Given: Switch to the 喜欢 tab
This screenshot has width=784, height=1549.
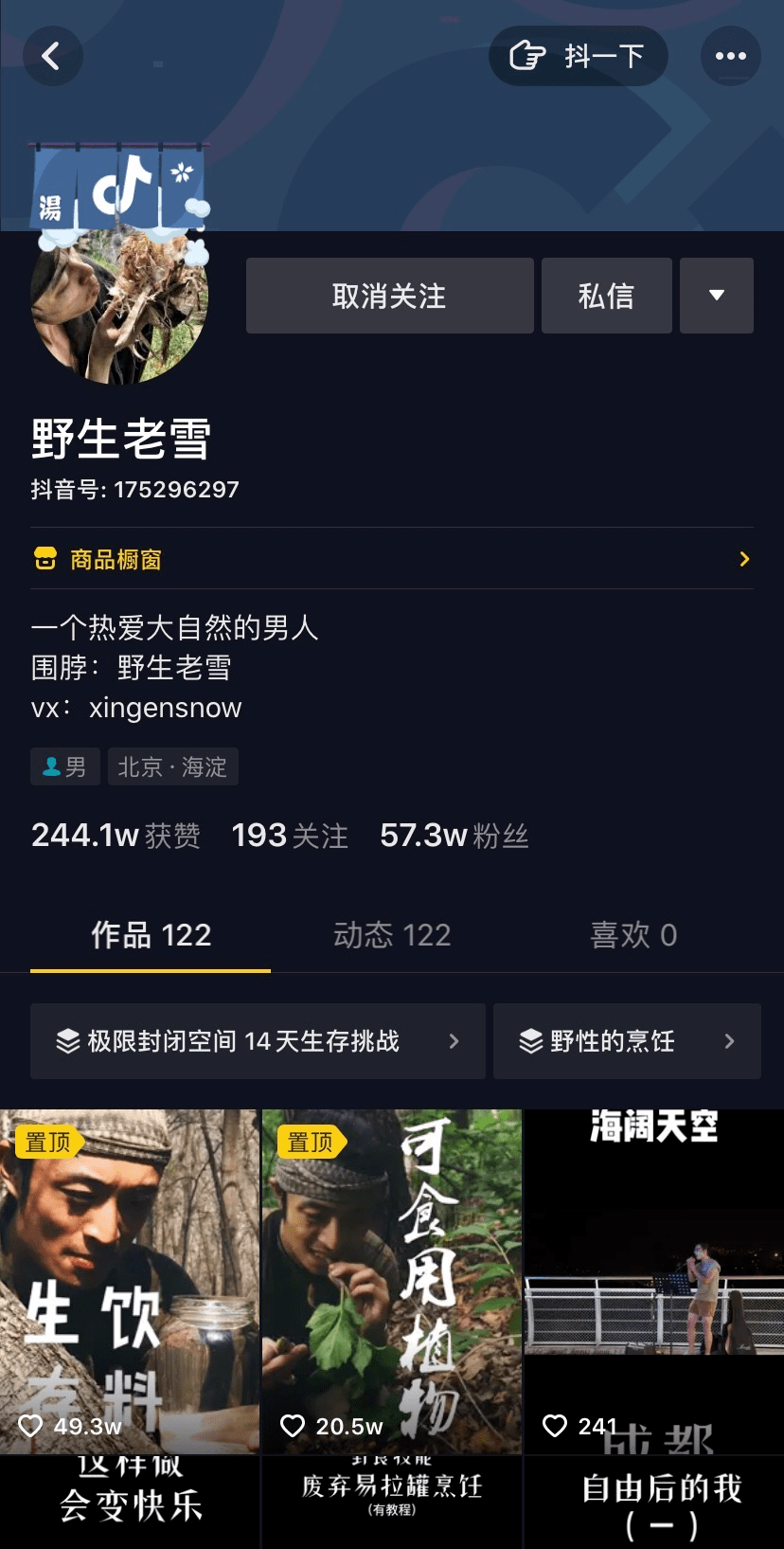Looking at the screenshot, I should tap(633, 935).
